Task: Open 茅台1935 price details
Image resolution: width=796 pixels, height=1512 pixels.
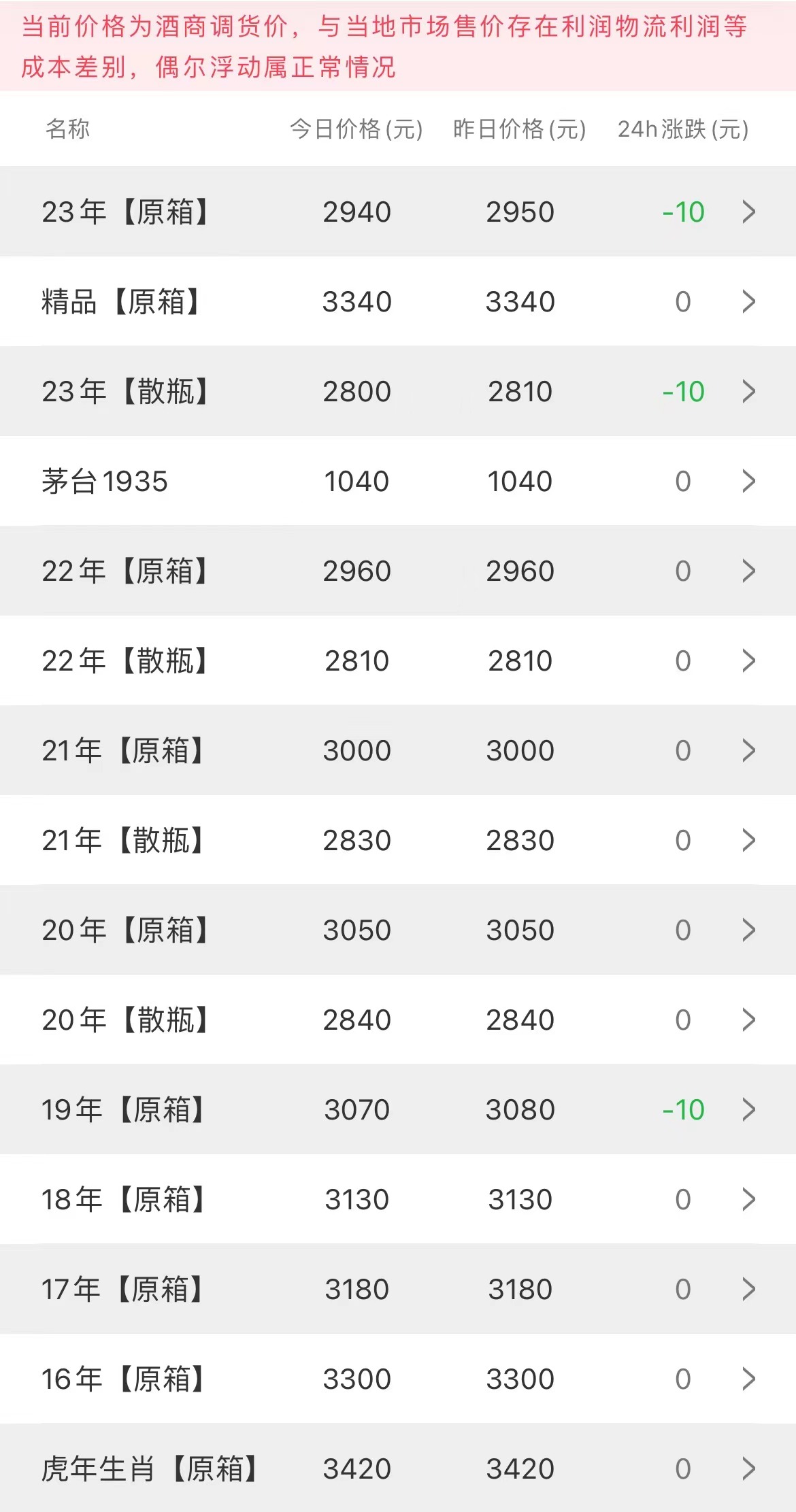Action: [398, 481]
